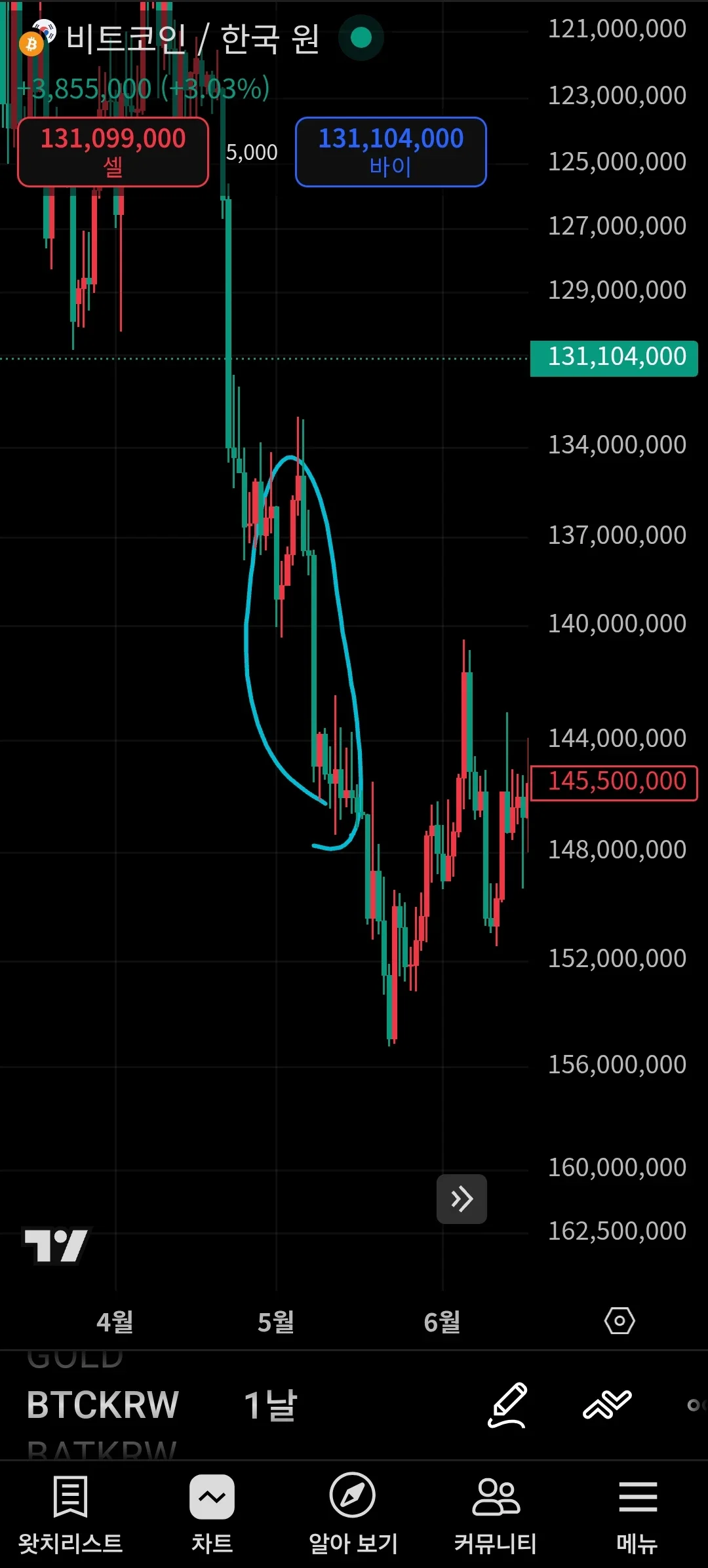Open the 메뉴 tab
Screen dimensions: 708x1568
tap(637, 1514)
